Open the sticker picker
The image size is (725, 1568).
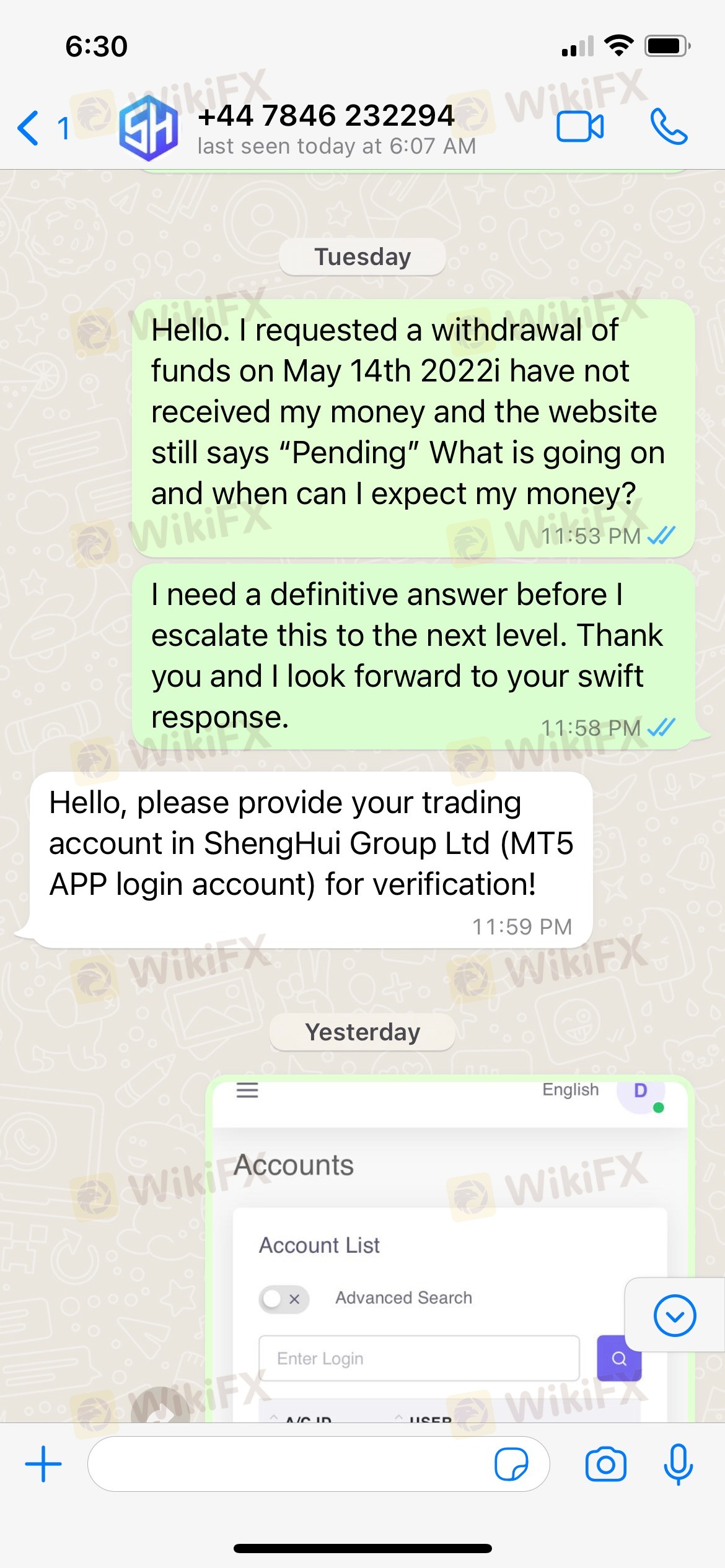pos(511,1464)
